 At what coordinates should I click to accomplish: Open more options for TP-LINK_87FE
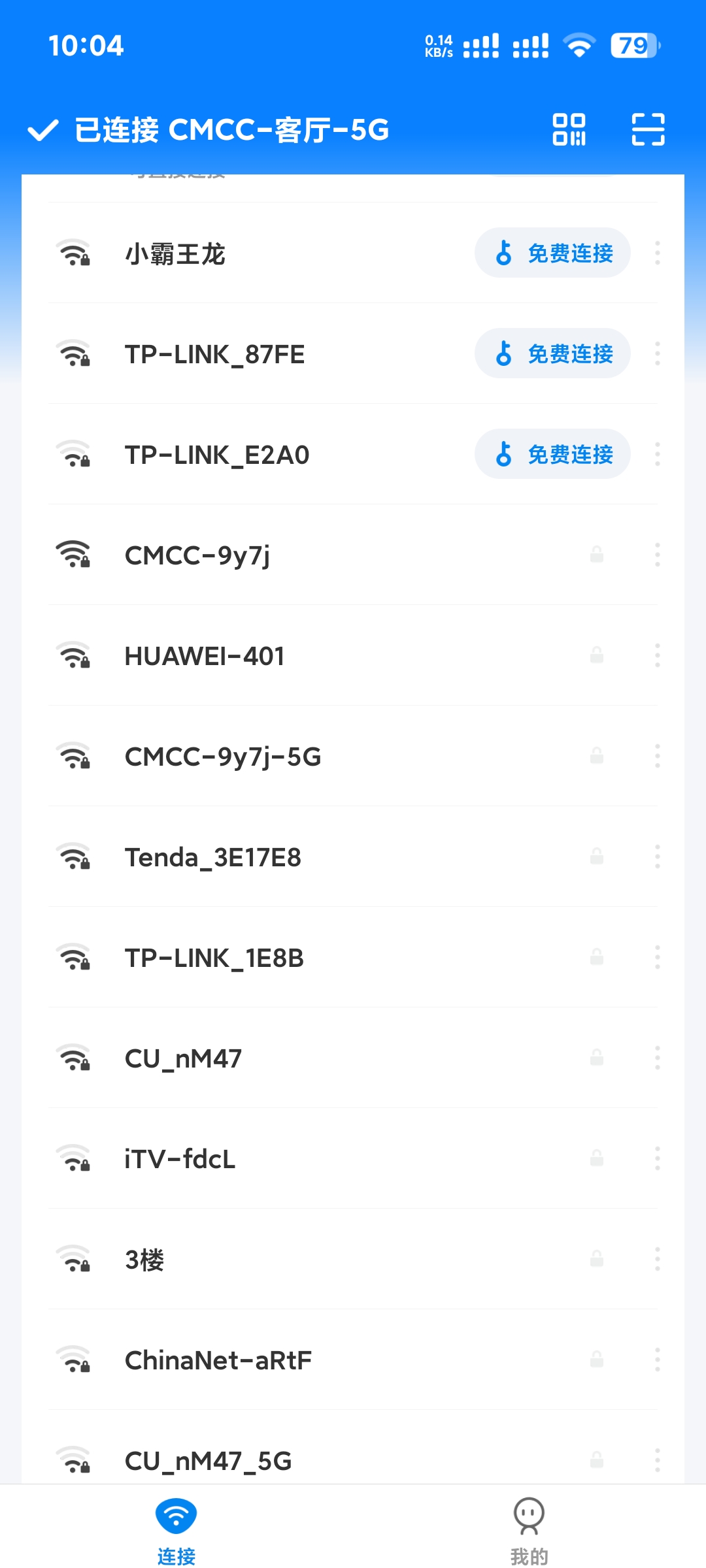point(657,353)
